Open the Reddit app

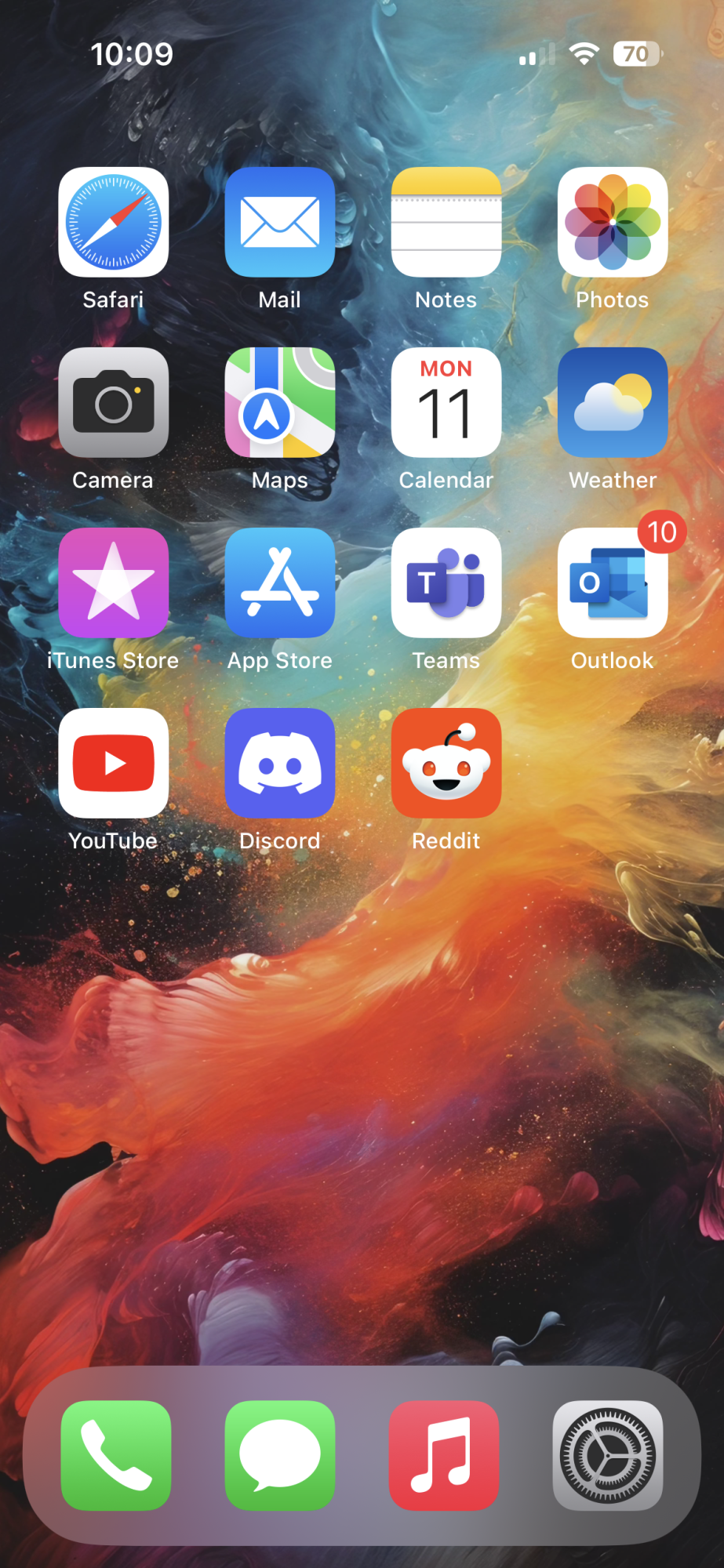tap(446, 763)
